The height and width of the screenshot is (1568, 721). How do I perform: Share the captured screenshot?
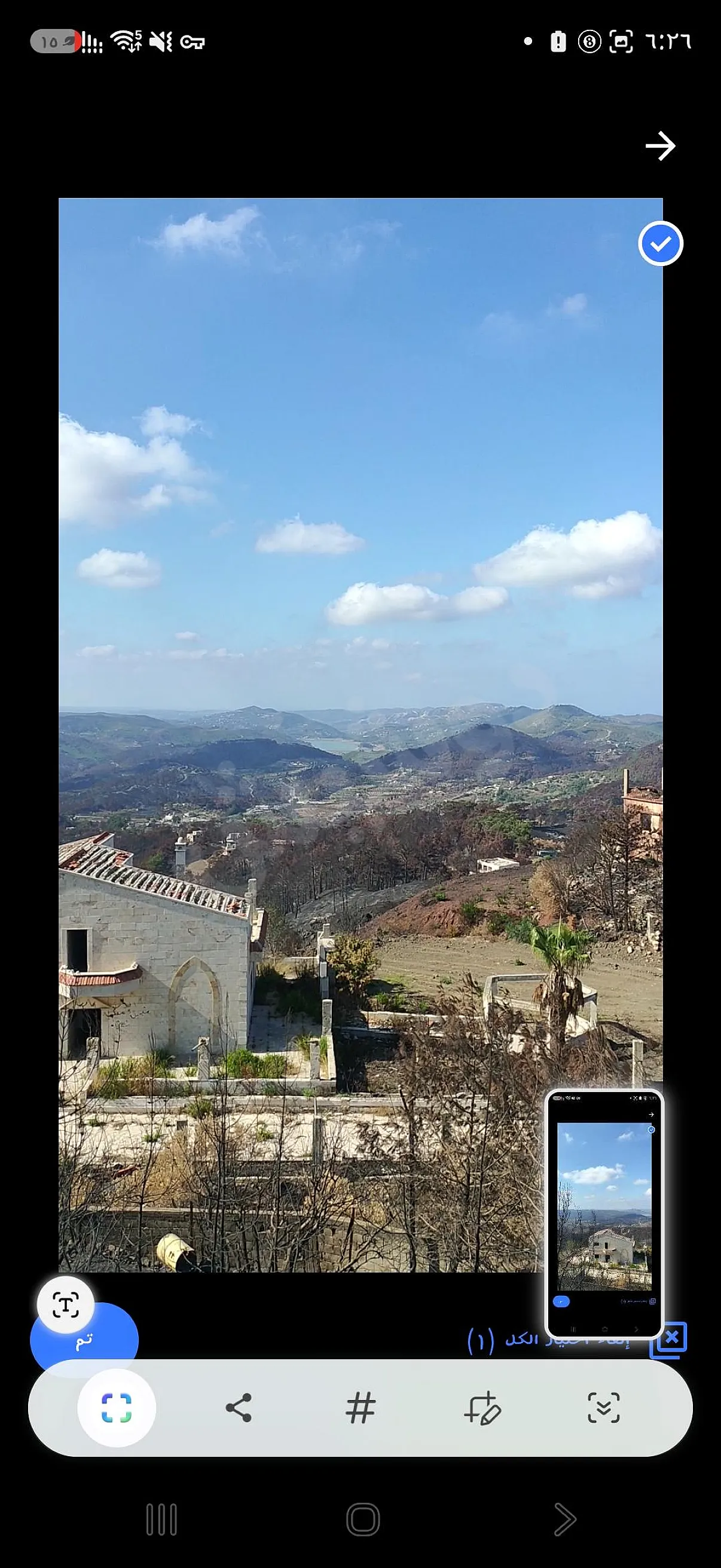pos(239,1408)
